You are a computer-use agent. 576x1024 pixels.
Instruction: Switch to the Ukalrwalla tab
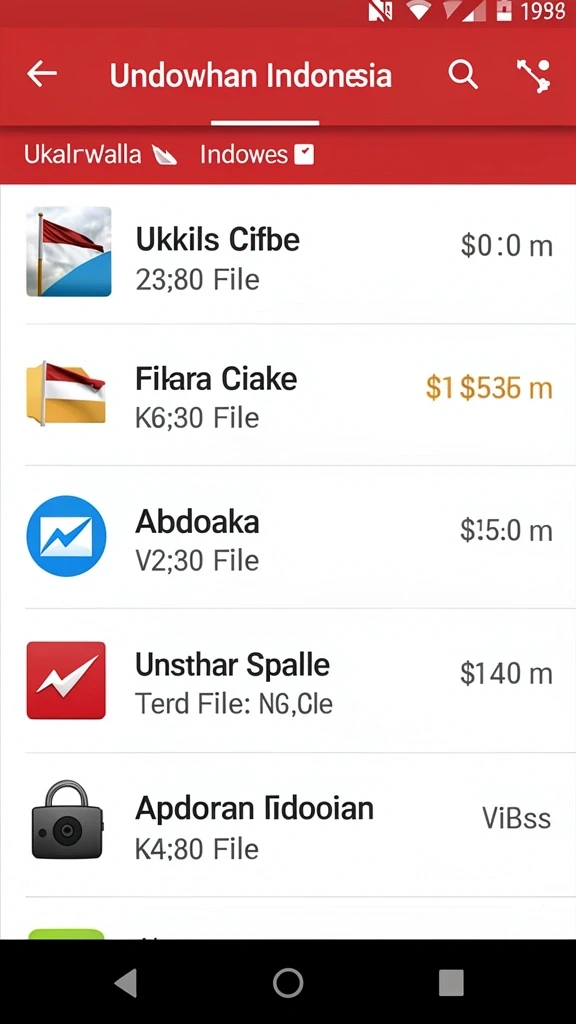coord(100,155)
